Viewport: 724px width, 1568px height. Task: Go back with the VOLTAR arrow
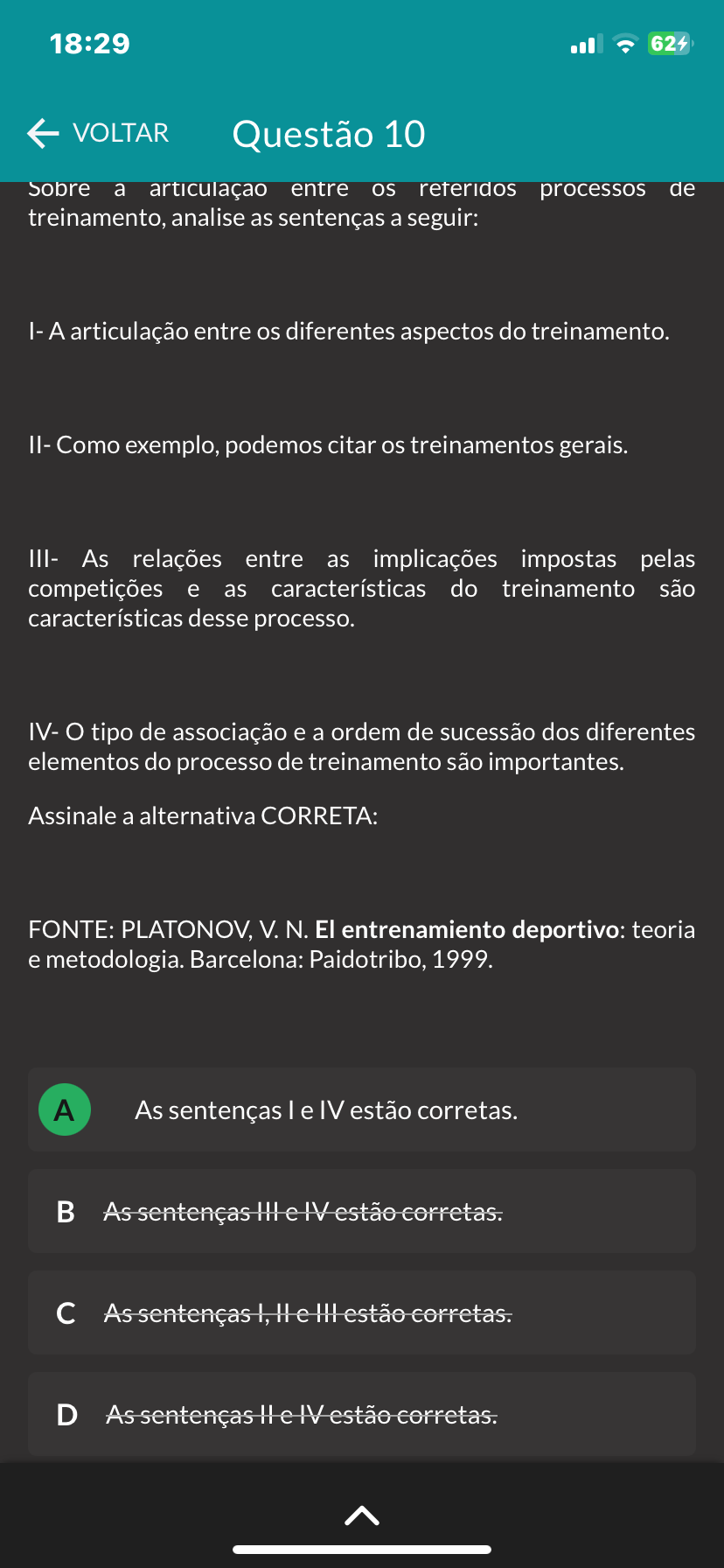pyautogui.click(x=97, y=133)
